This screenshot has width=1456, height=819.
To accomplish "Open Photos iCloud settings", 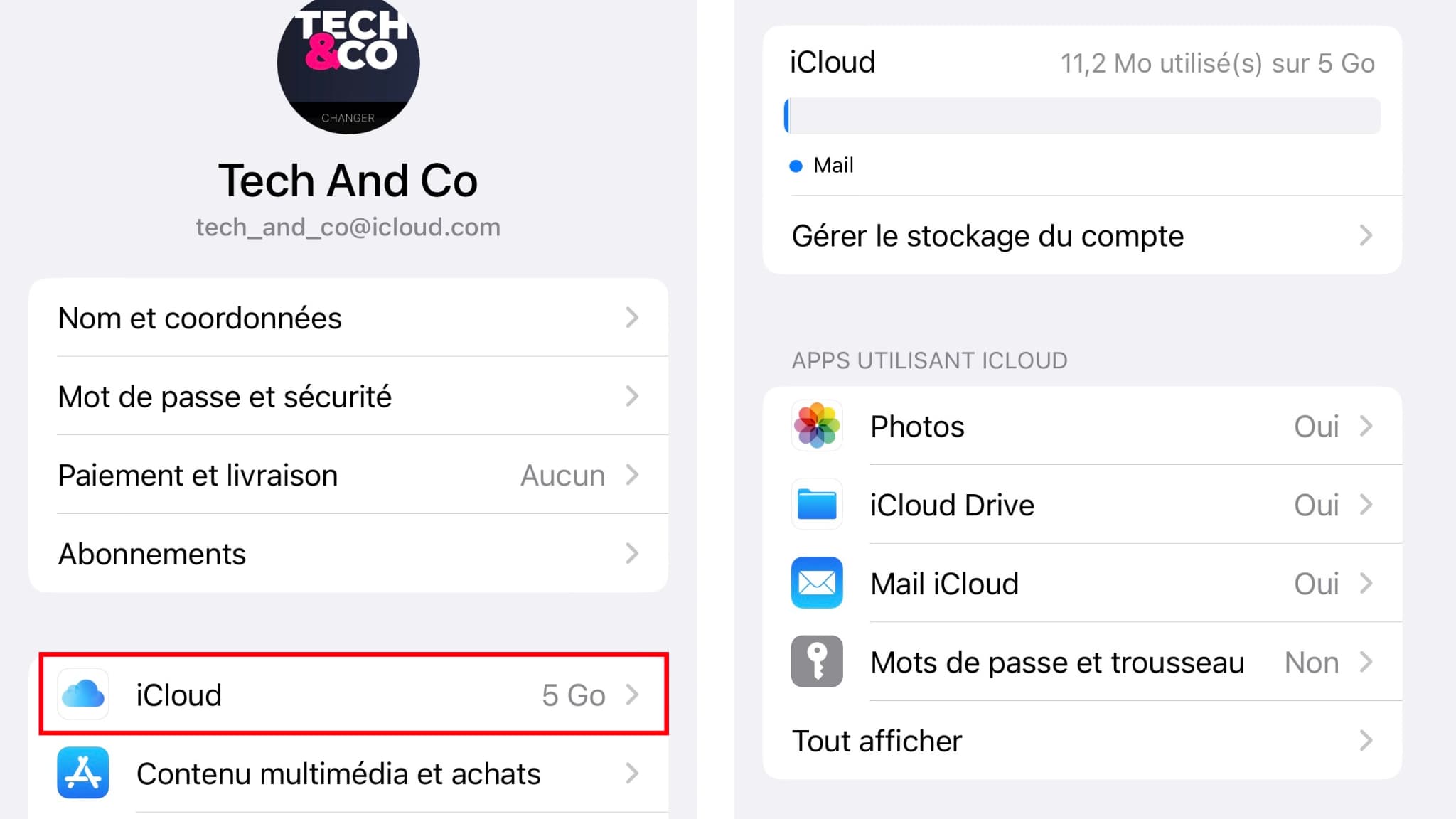I will (x=1081, y=427).
